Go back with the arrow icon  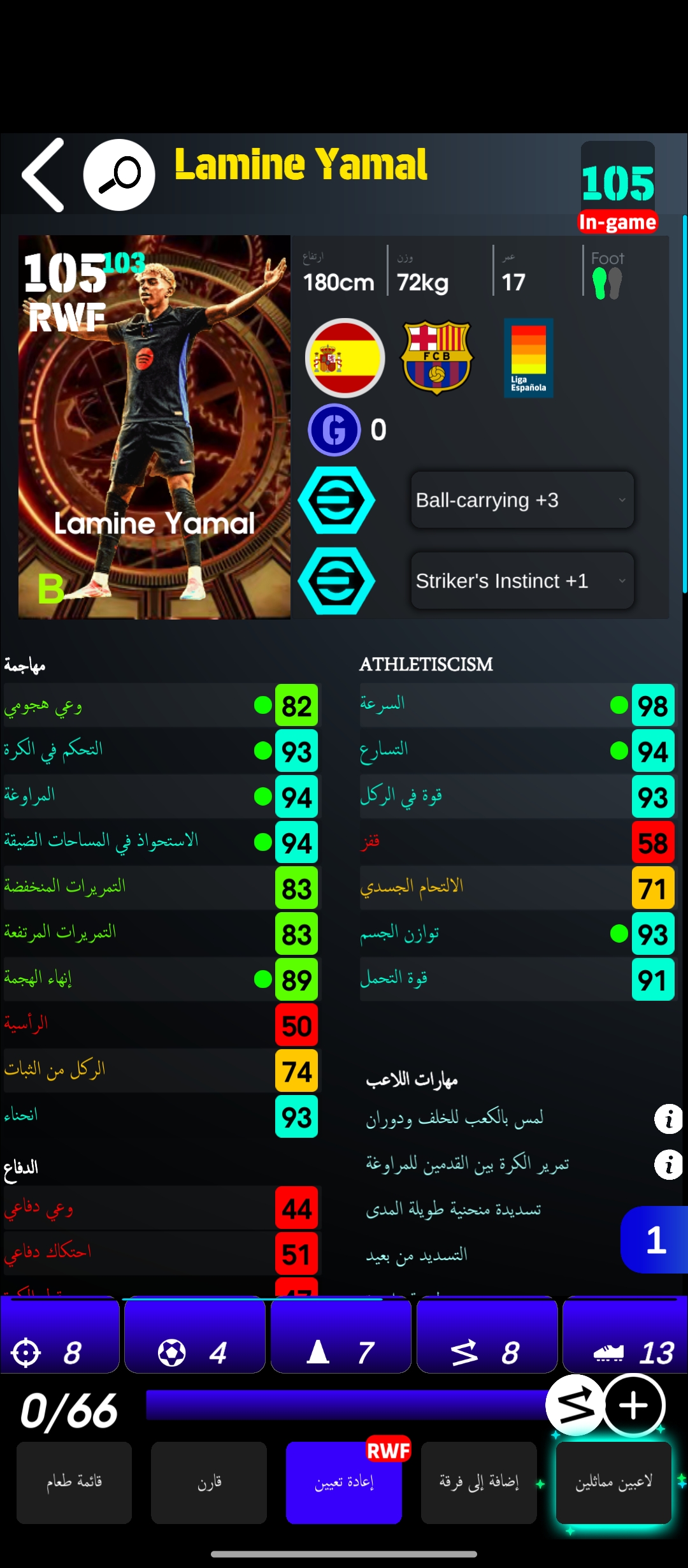43,175
